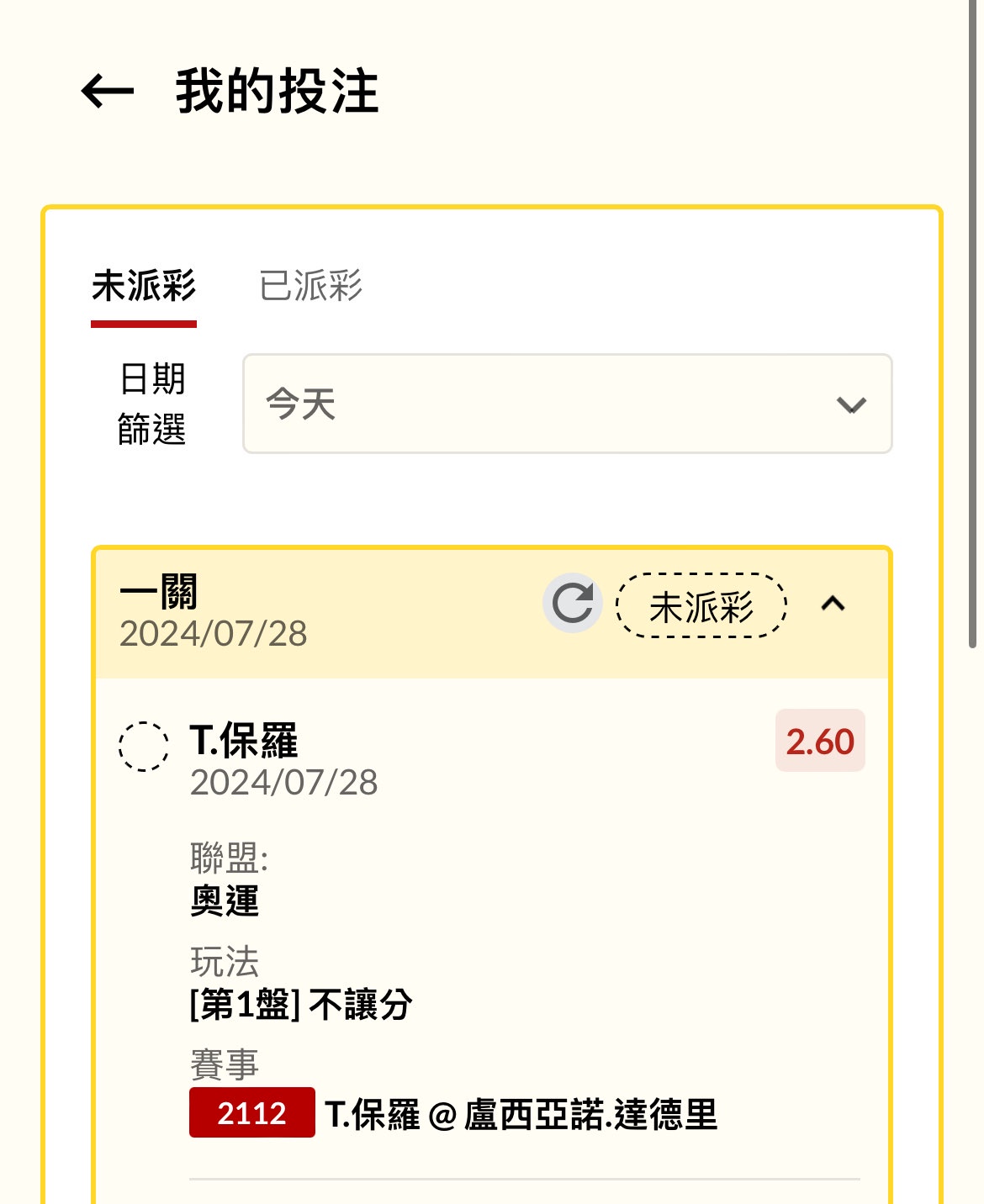Screen dimensions: 984x1204
Task: Open the 今天 date filter dropdown
Action: click(567, 404)
